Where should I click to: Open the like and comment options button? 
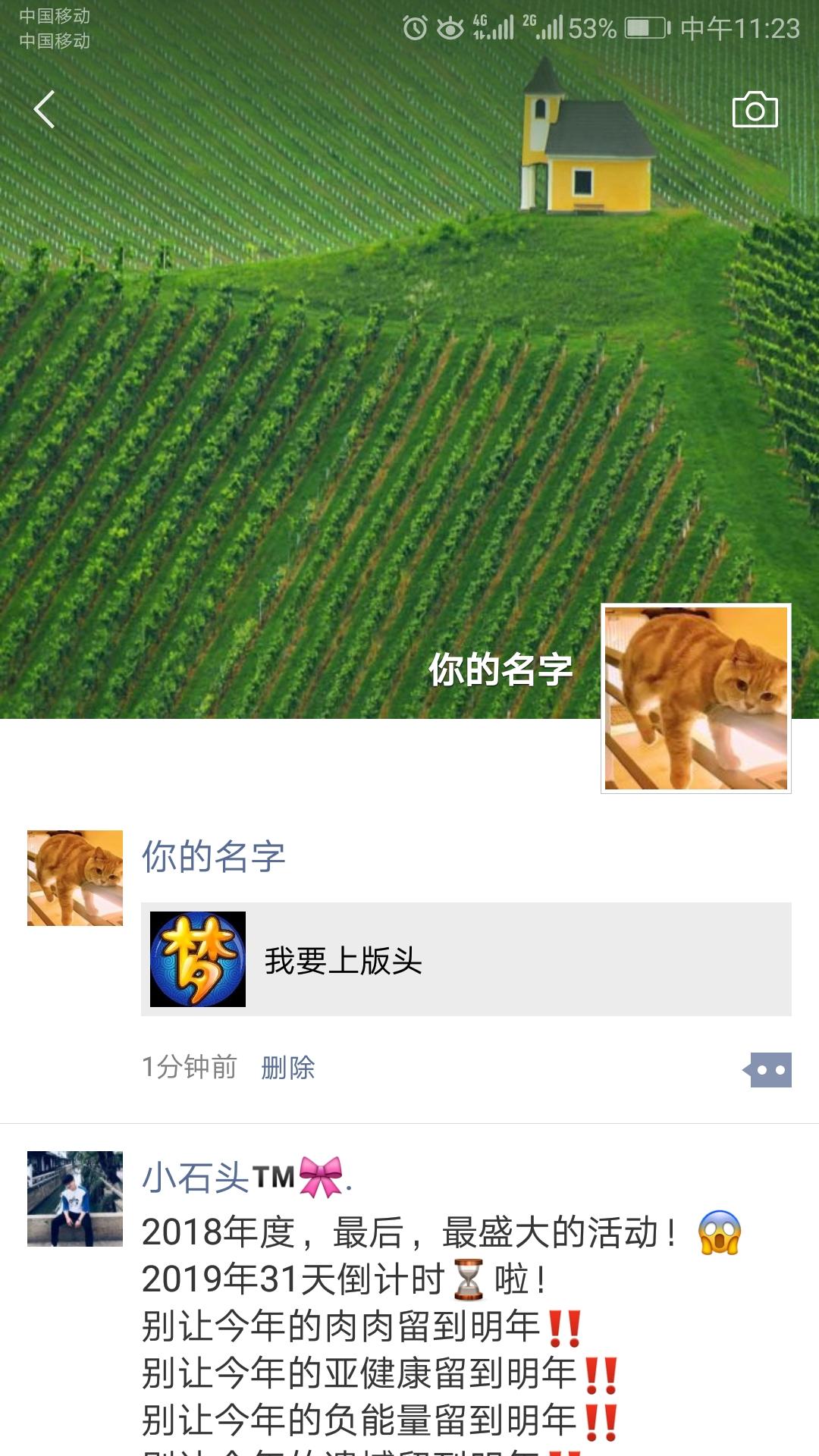coord(769,1070)
